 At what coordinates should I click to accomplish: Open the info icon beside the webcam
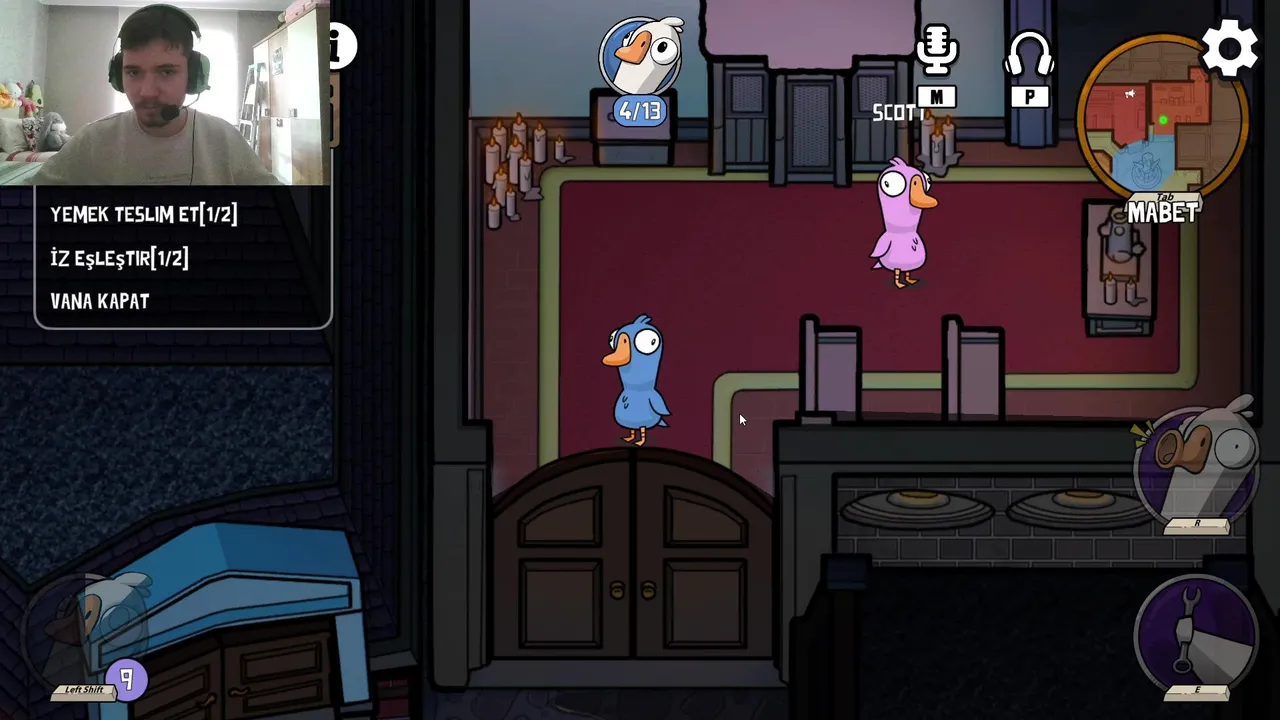[342, 46]
